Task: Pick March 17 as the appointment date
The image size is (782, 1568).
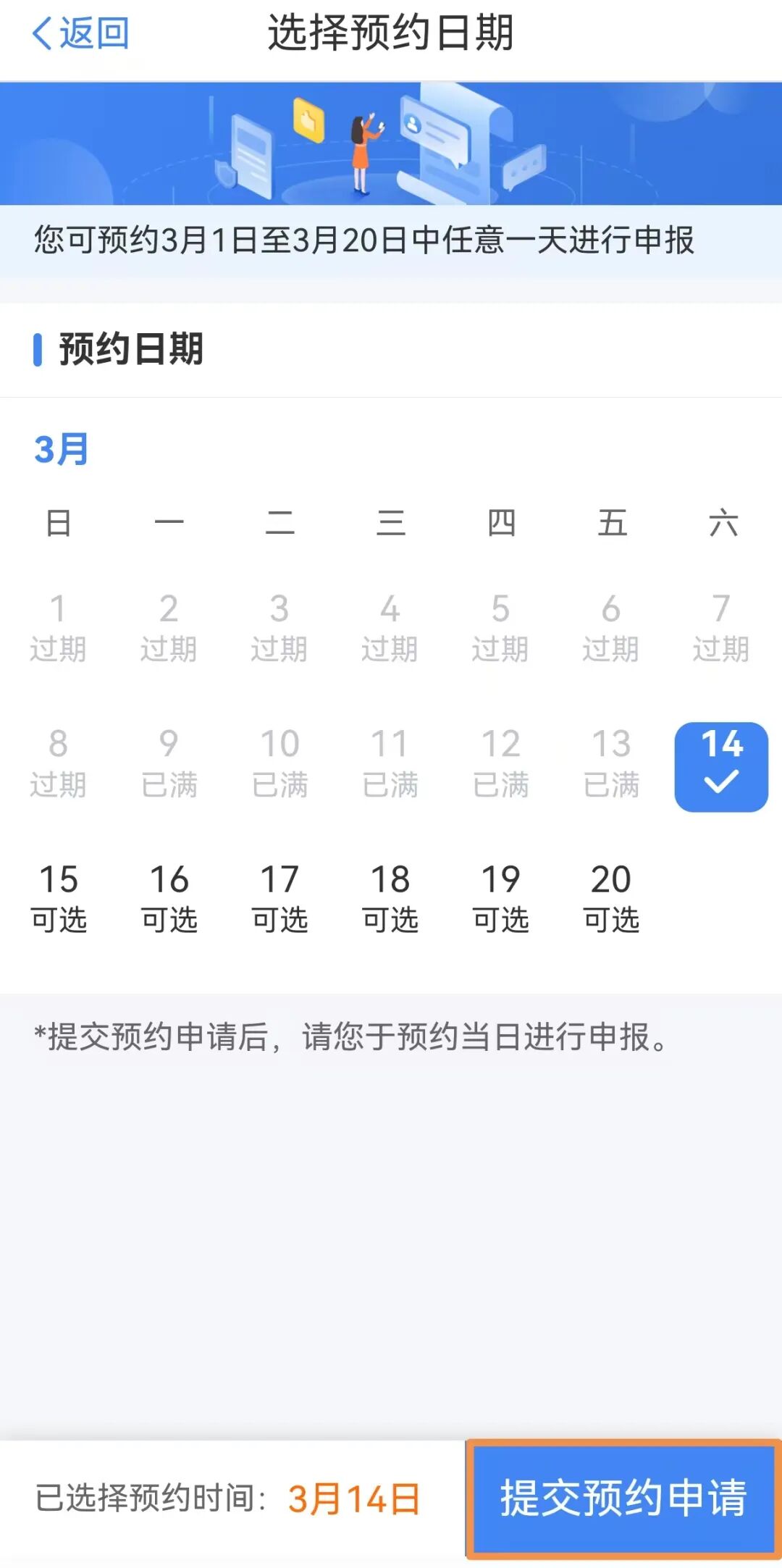Action: [280, 897]
